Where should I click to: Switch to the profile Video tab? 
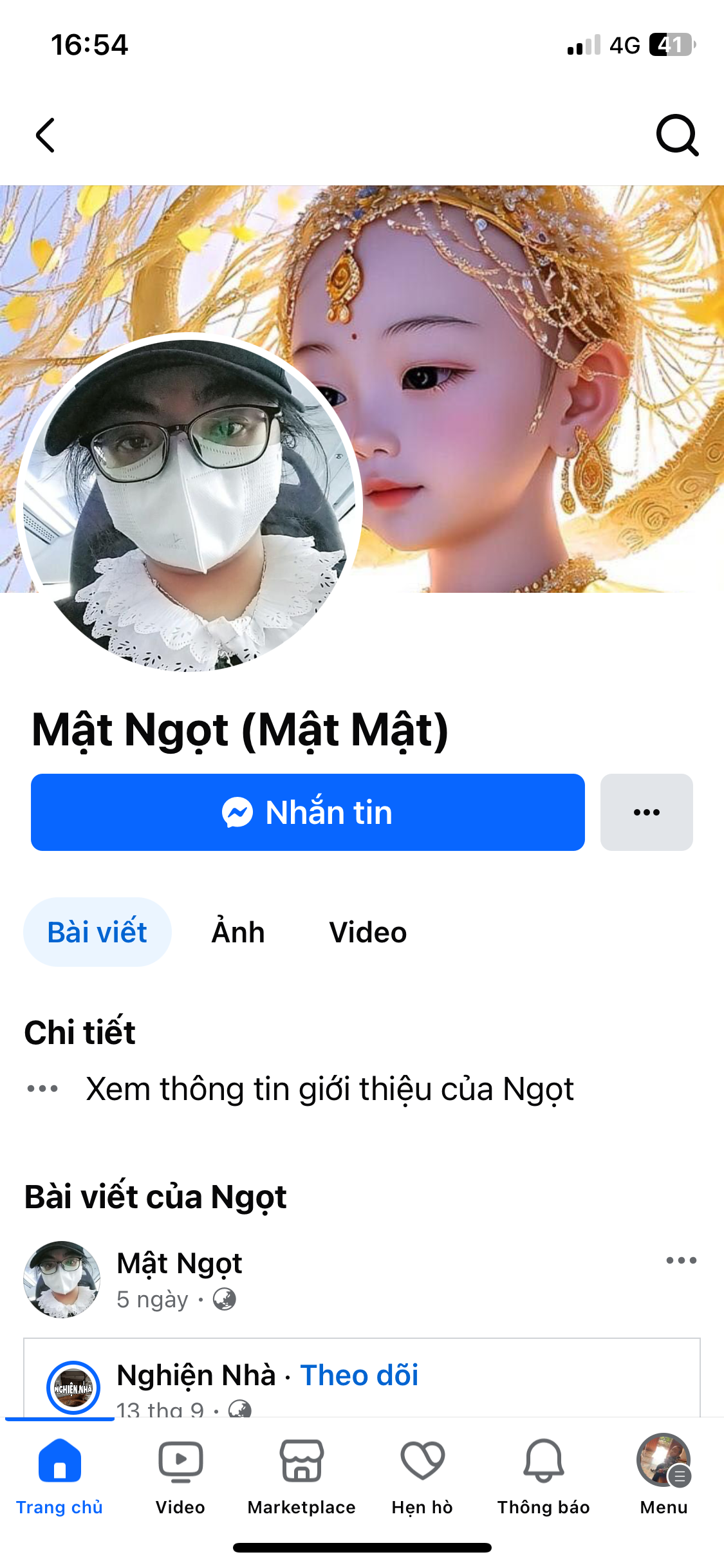click(367, 932)
